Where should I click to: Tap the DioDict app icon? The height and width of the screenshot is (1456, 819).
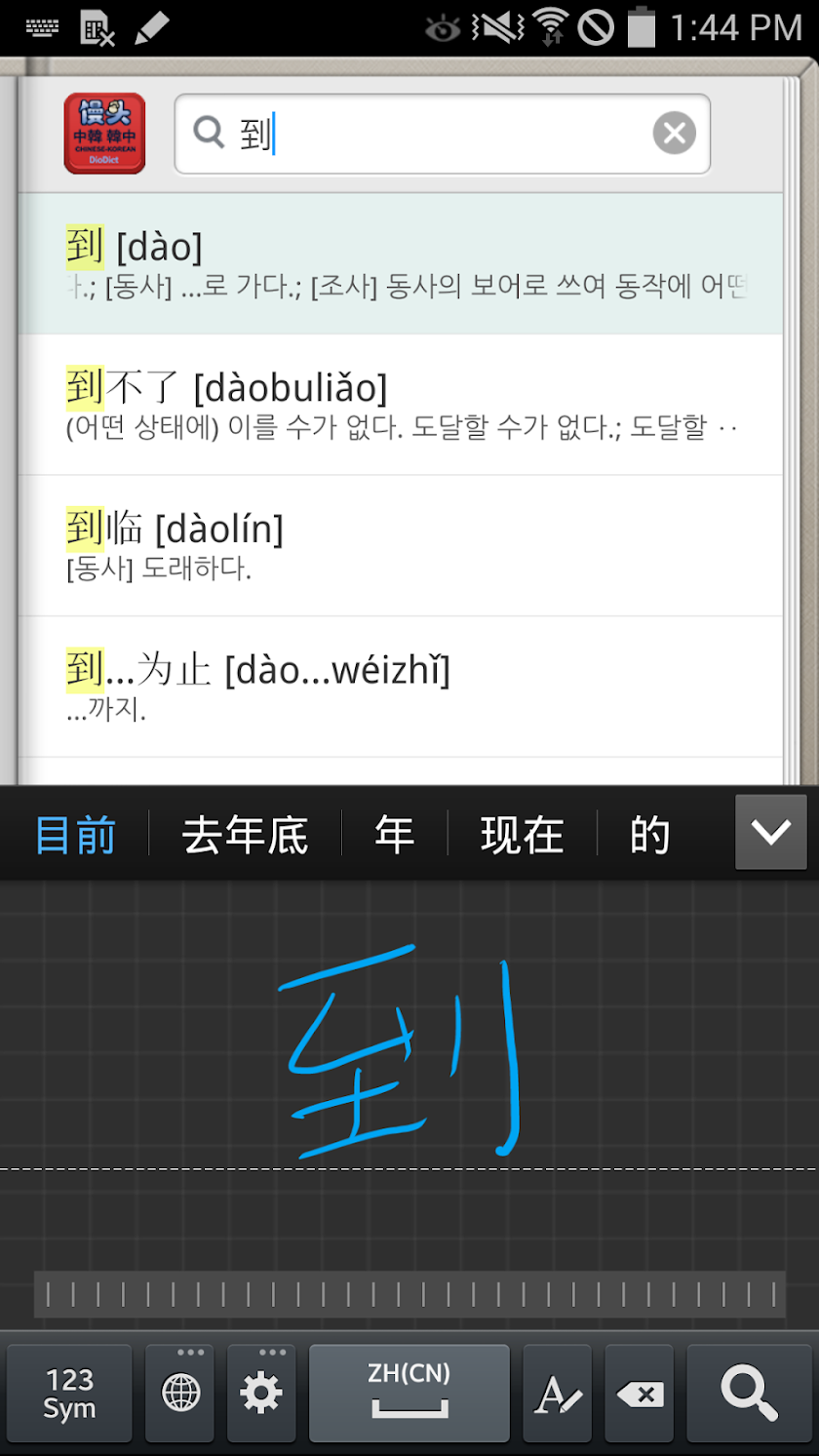tap(104, 134)
